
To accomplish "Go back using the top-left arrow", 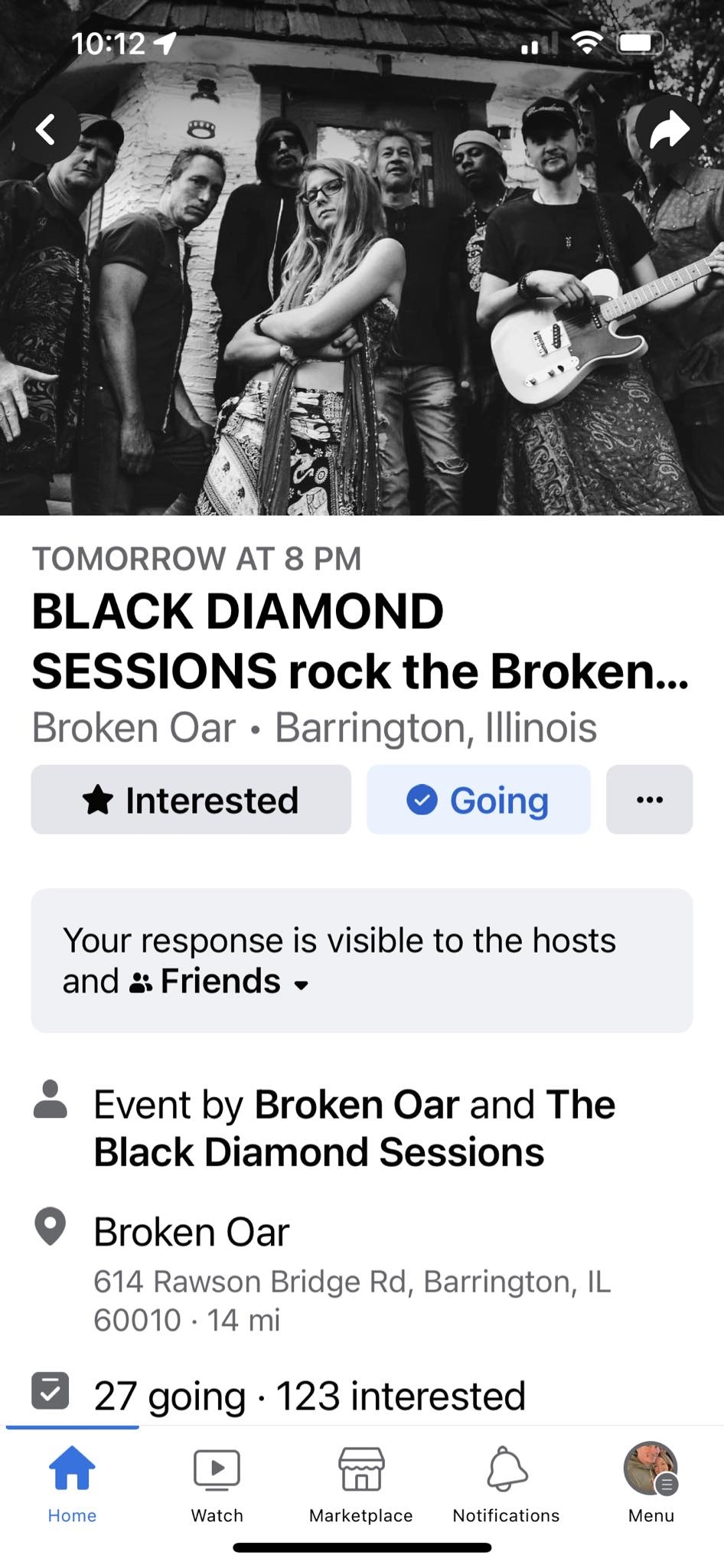I will (47, 129).
